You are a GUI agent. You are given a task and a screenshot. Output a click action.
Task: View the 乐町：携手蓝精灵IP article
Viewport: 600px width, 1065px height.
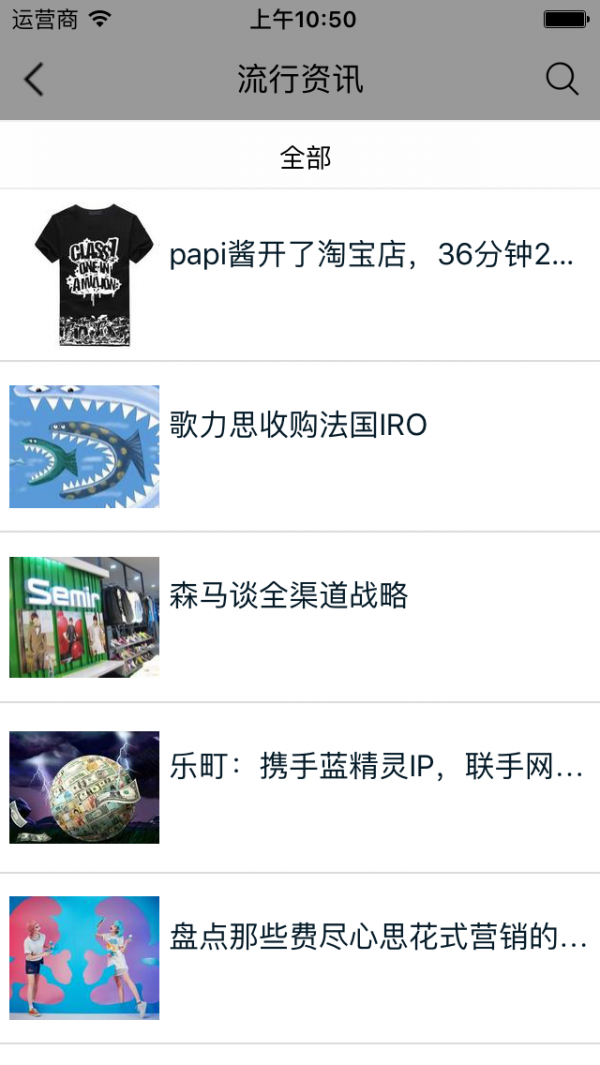[375, 768]
